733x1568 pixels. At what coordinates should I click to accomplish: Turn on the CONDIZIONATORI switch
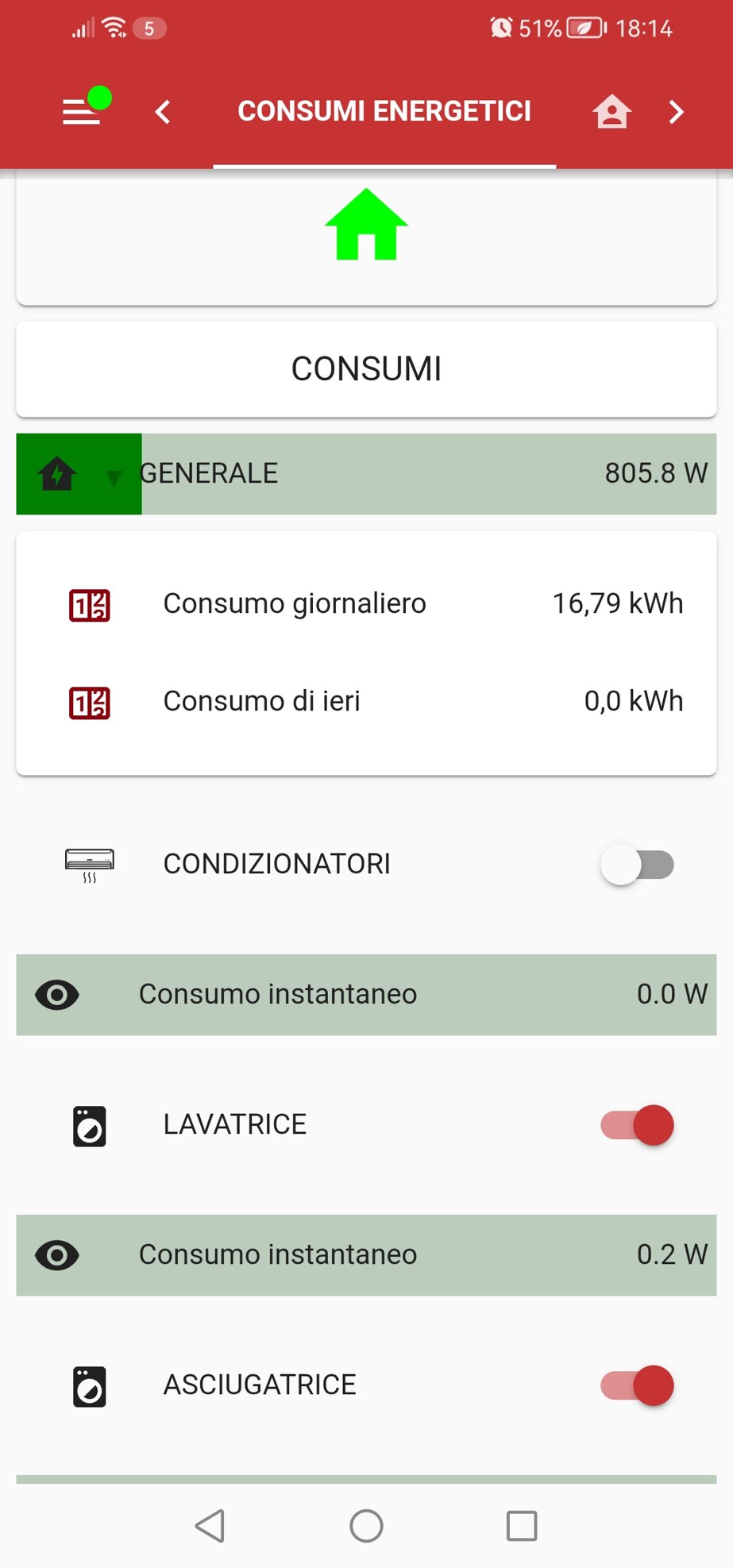(x=637, y=865)
